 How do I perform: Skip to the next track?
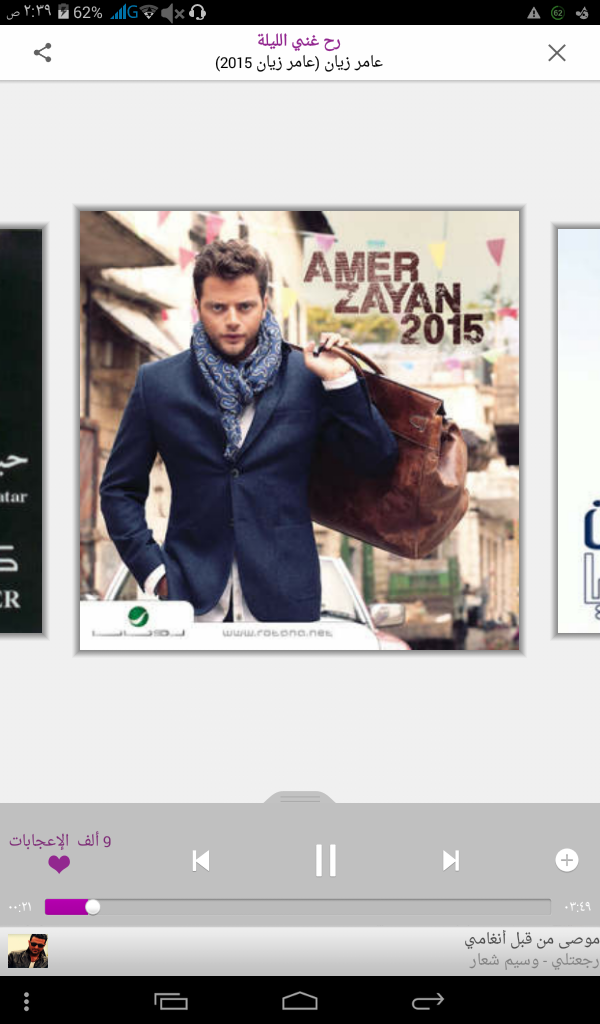point(450,860)
